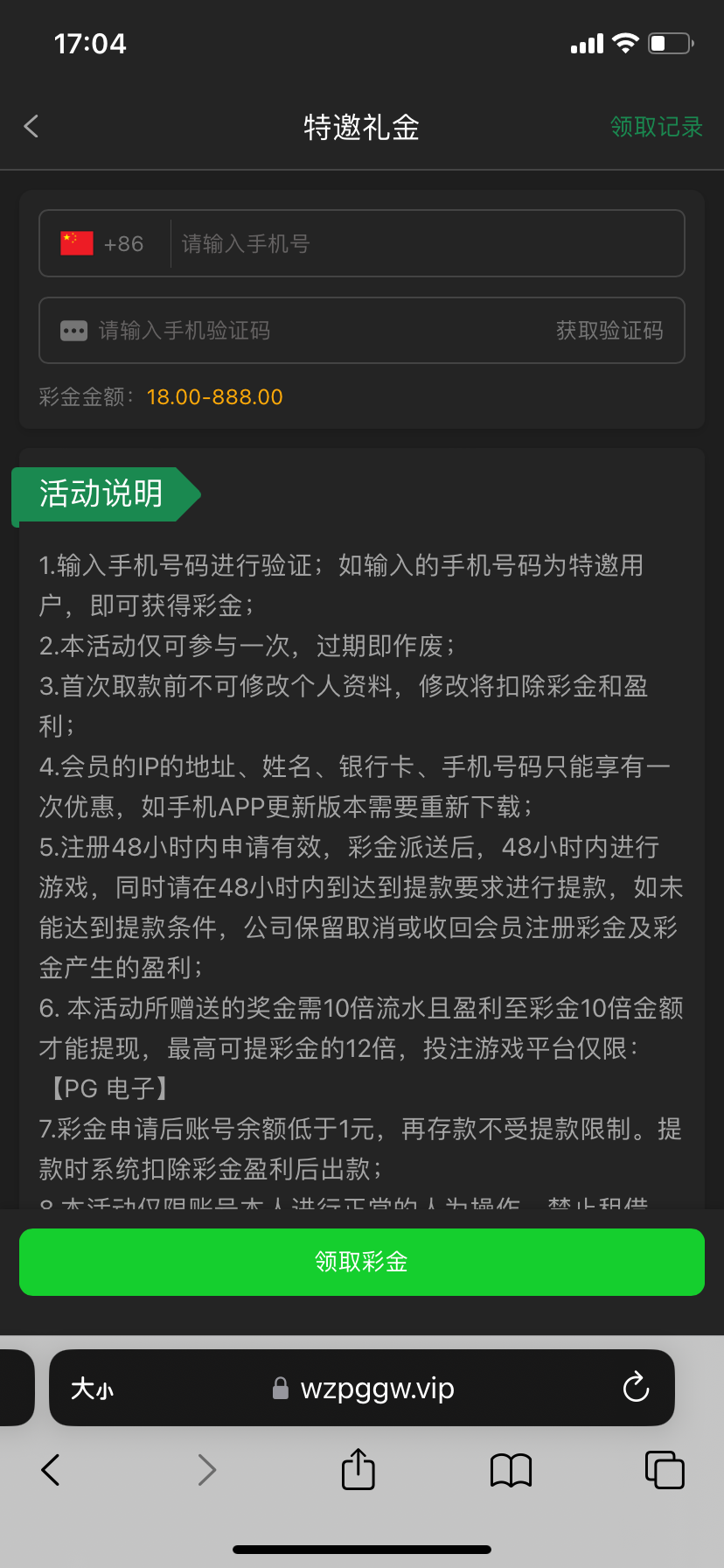Show all open Safari tabs
The image size is (724, 1568).
pyautogui.click(x=665, y=1470)
